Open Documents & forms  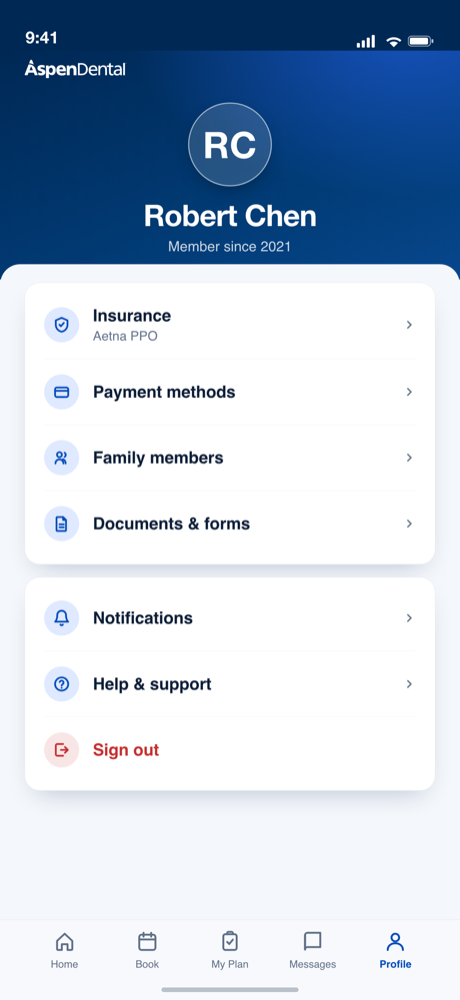coord(230,524)
